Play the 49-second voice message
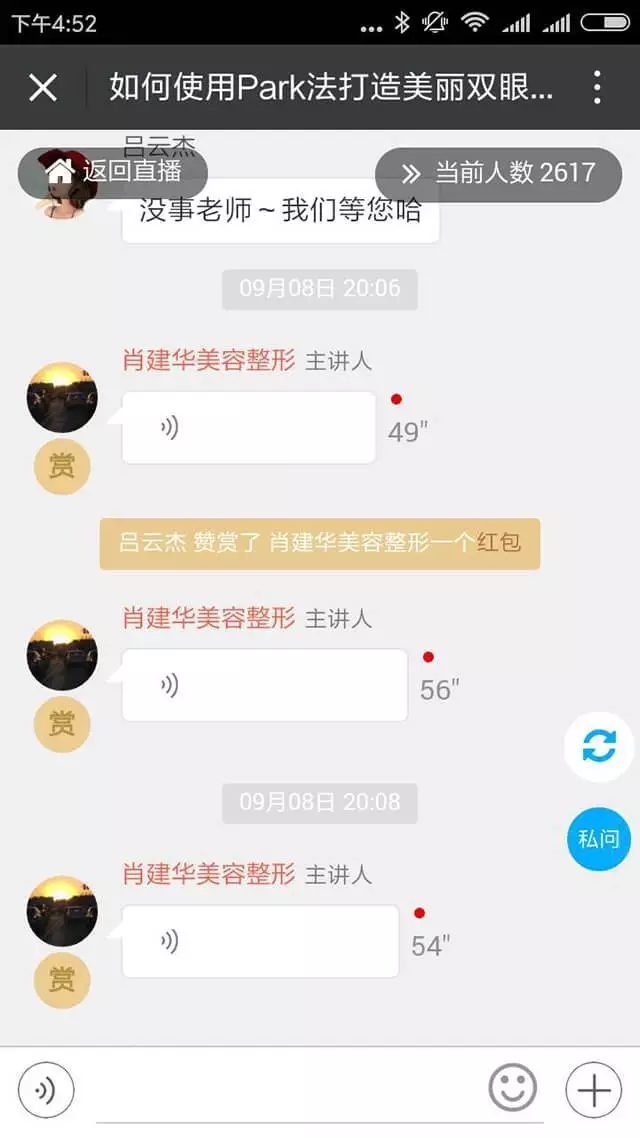Image resolution: width=640 pixels, height=1138 pixels. [x=248, y=428]
